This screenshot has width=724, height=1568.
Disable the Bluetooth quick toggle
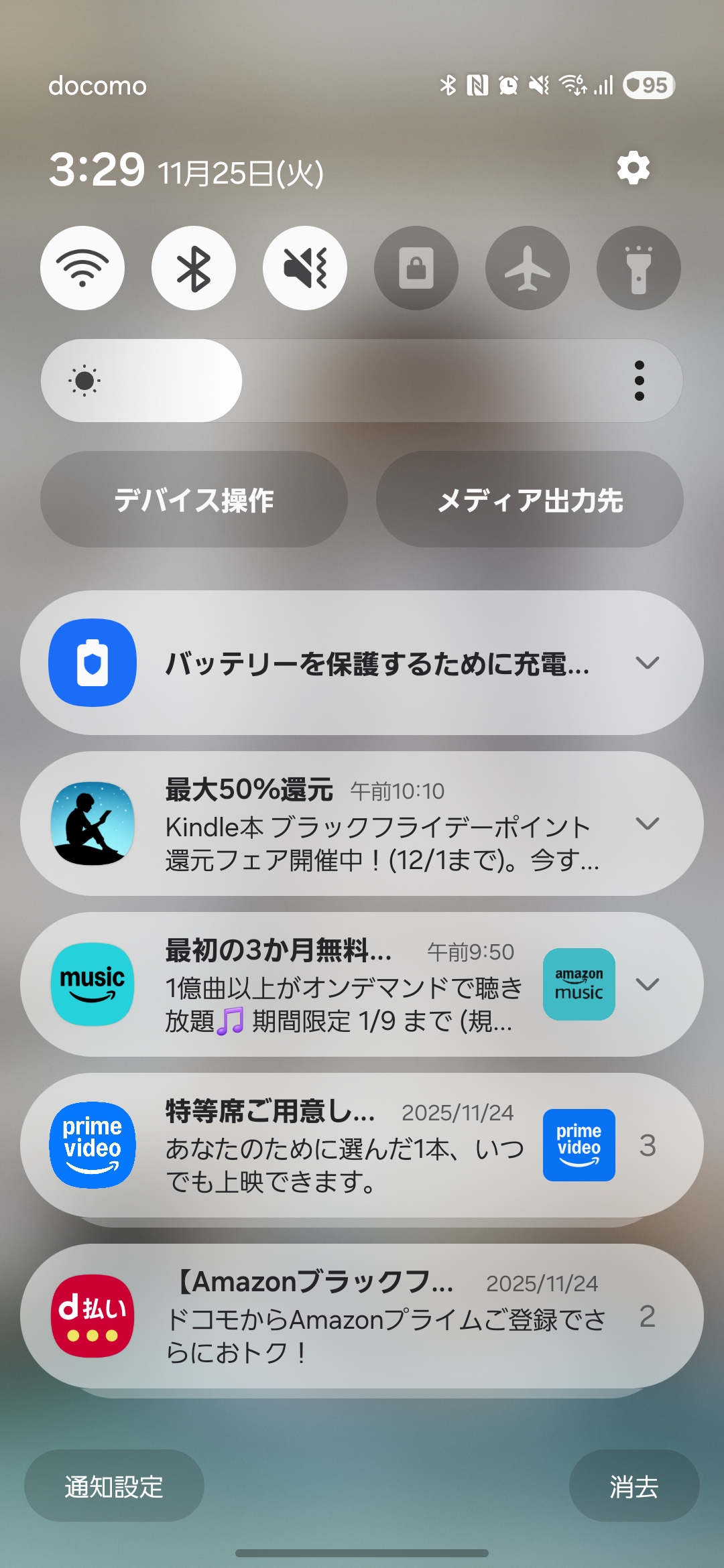[x=194, y=268]
